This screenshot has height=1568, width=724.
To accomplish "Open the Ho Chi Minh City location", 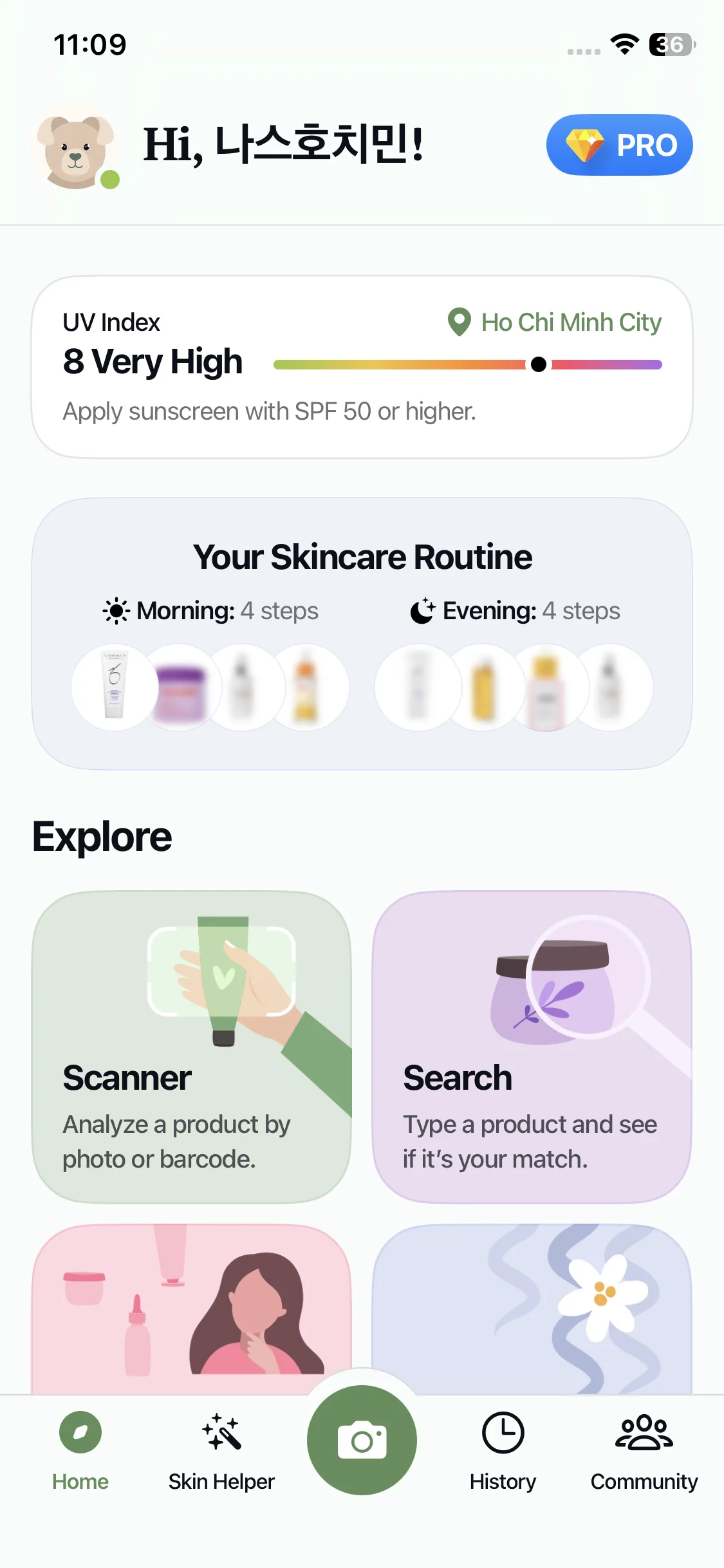I will pos(555,322).
